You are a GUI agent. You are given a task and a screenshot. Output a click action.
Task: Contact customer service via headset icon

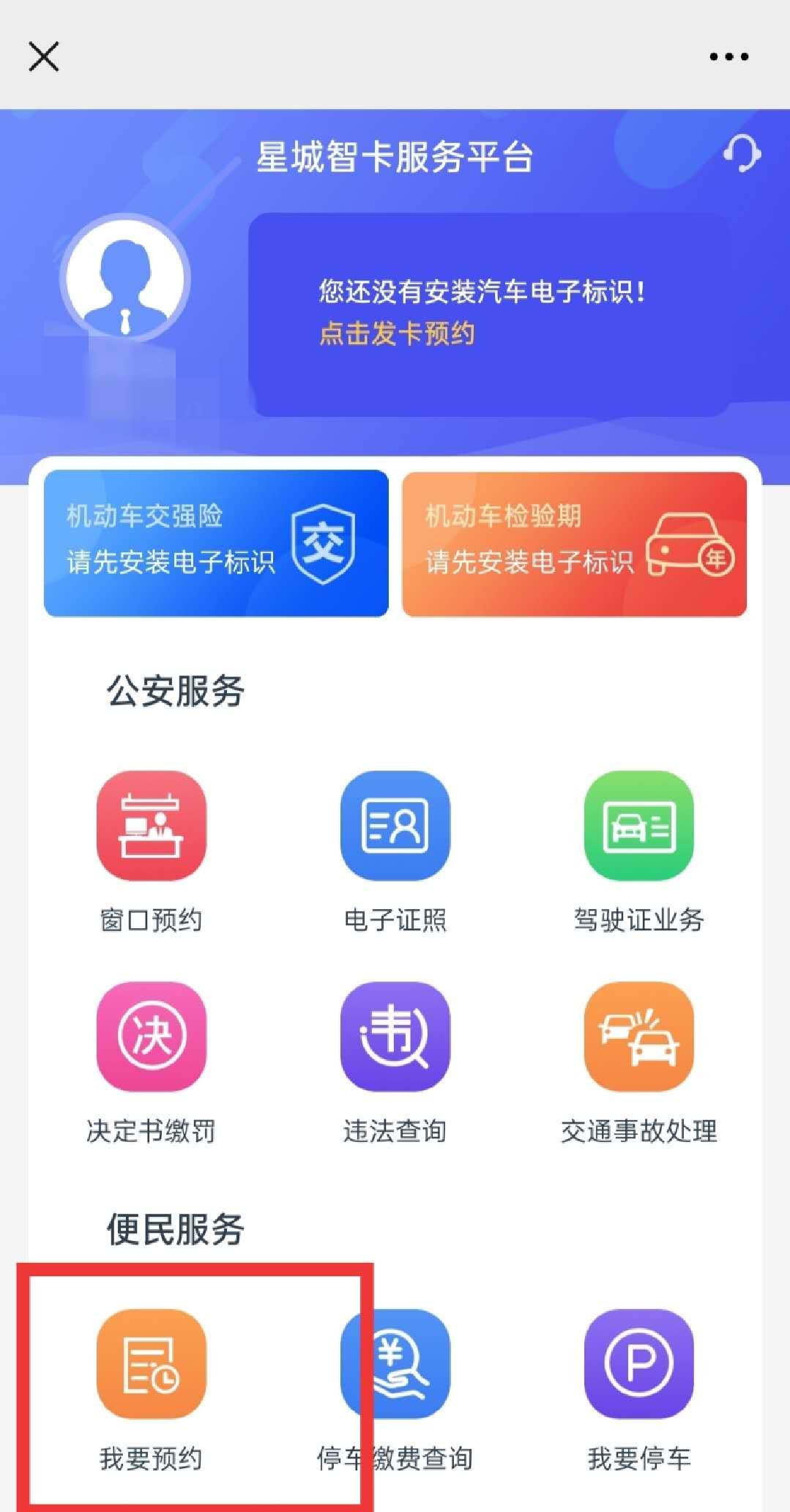click(x=742, y=154)
